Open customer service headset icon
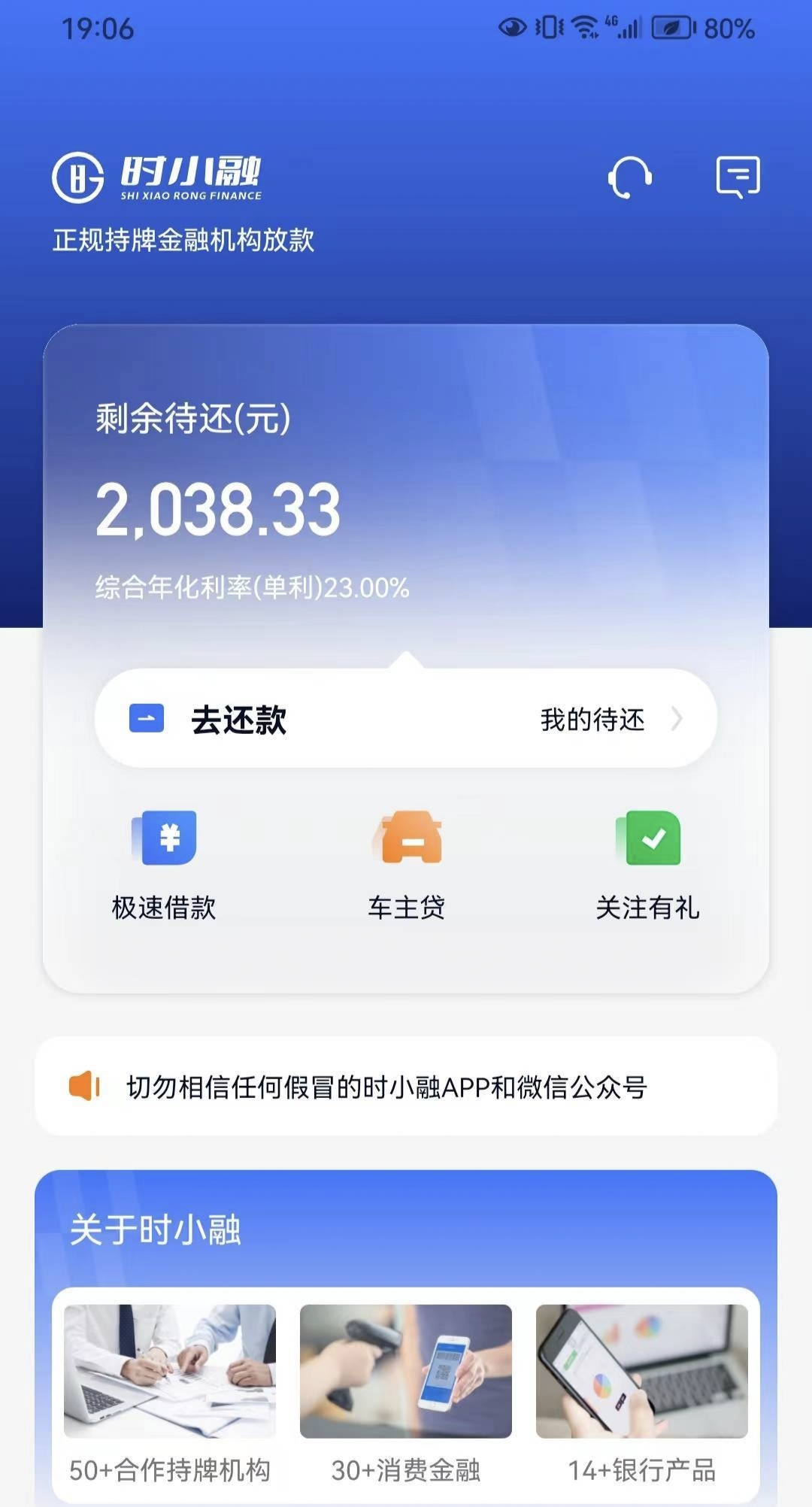Viewport: 812px width, 1507px height. [629, 177]
